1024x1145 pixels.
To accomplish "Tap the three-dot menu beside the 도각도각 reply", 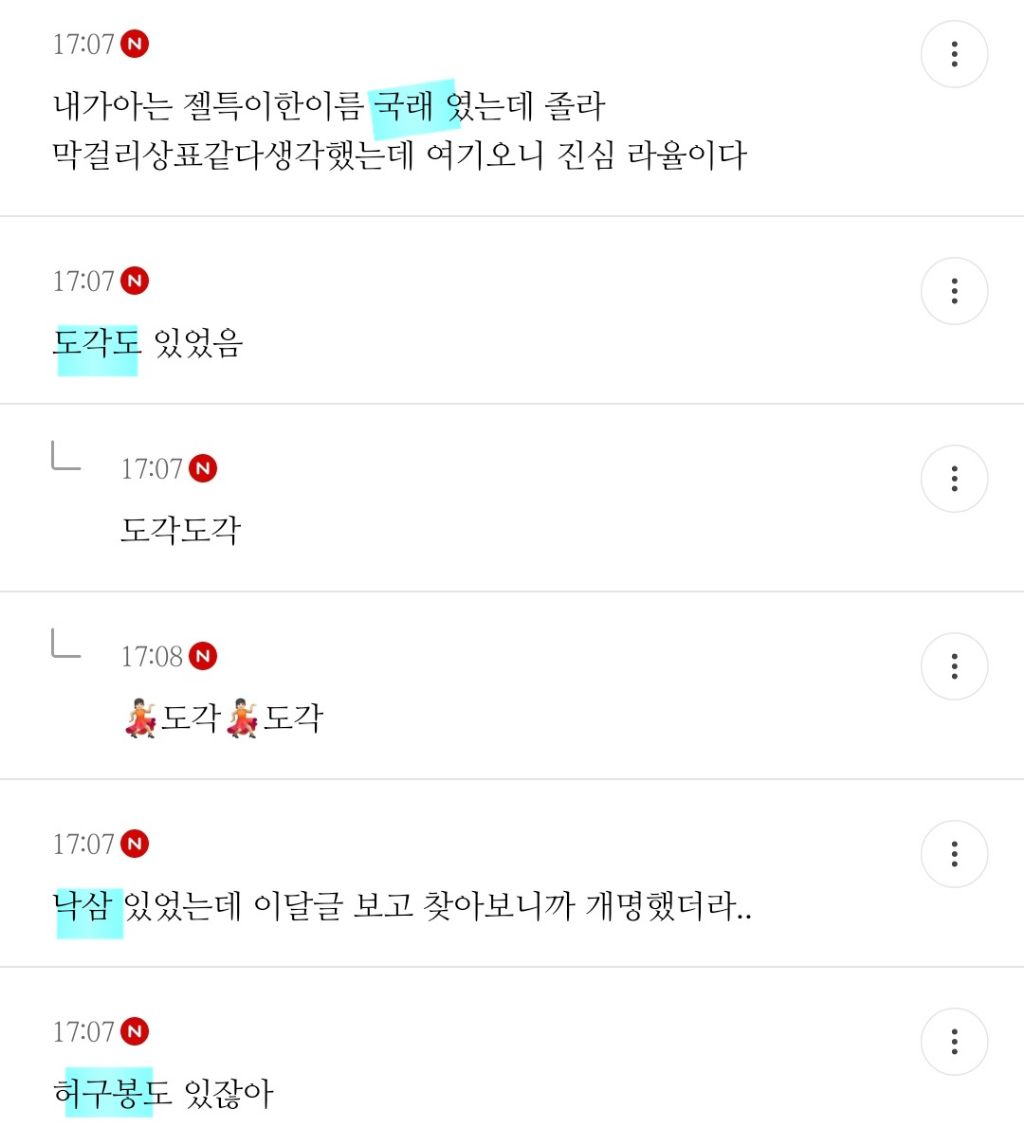I will (954, 479).
